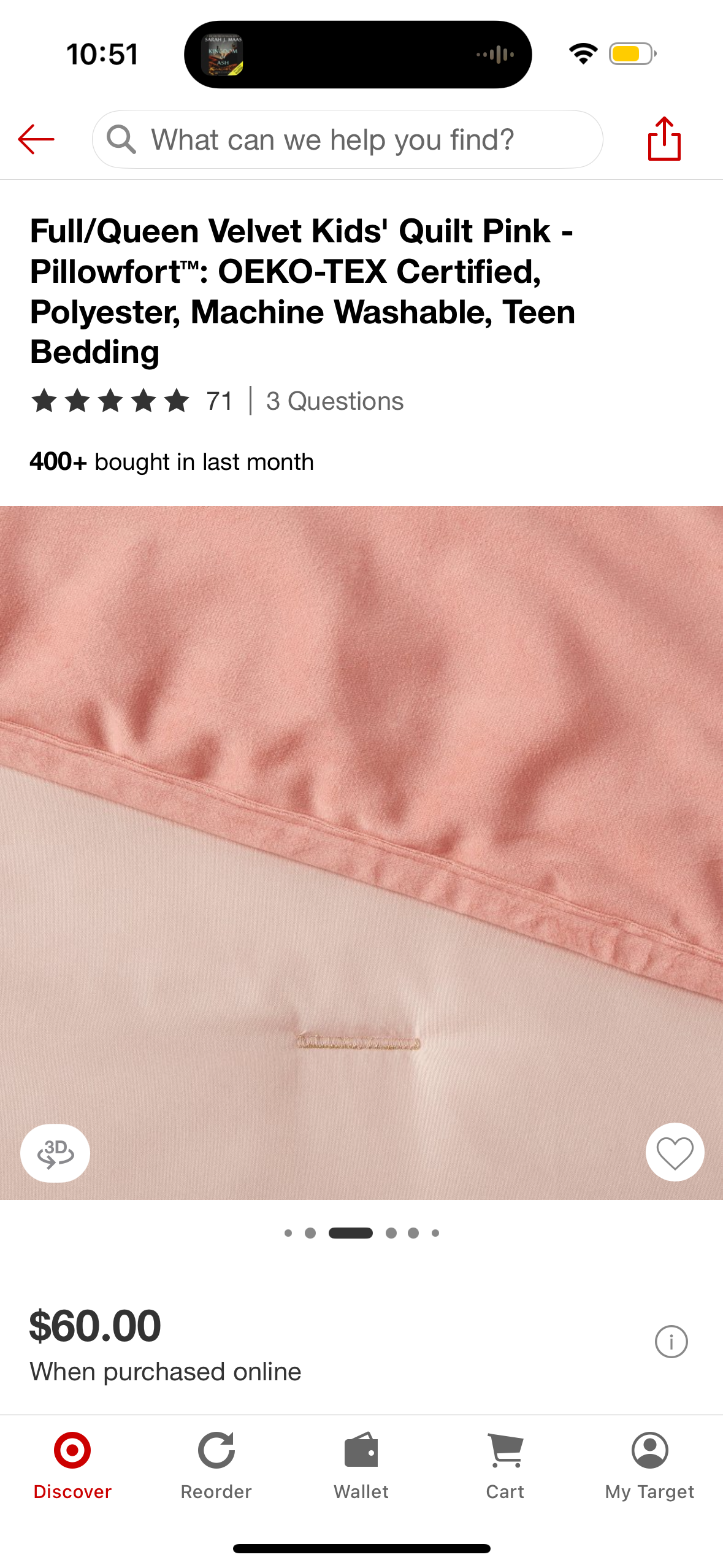The height and width of the screenshot is (1568, 723).
Task: Tap the product search field
Action: coord(347,139)
